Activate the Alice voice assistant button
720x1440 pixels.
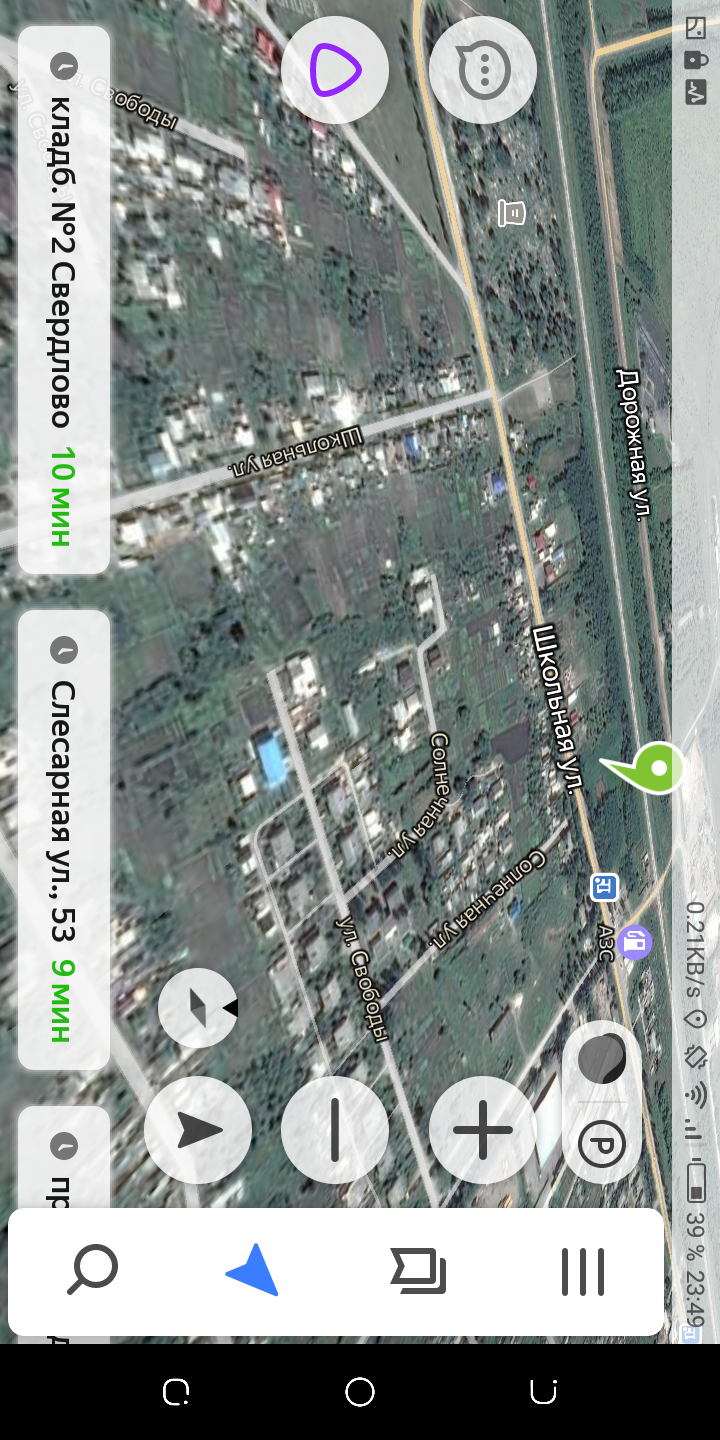tap(335, 71)
